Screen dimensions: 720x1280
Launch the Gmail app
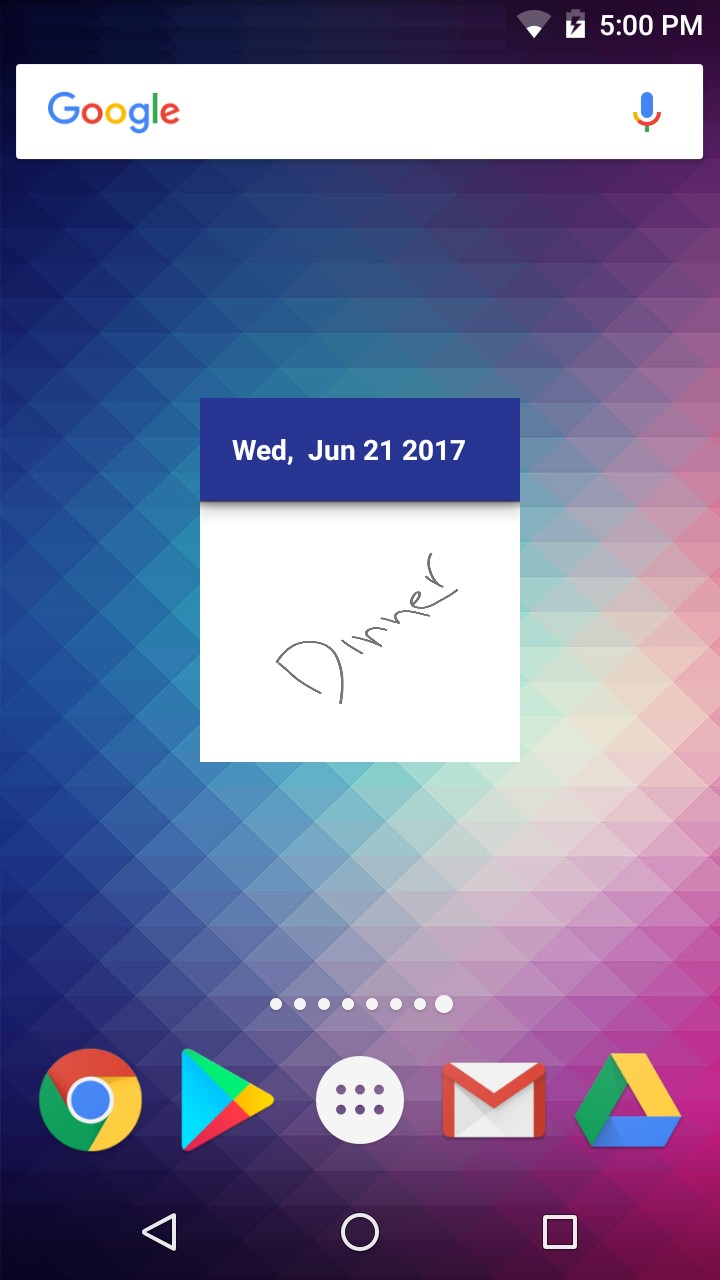494,1100
